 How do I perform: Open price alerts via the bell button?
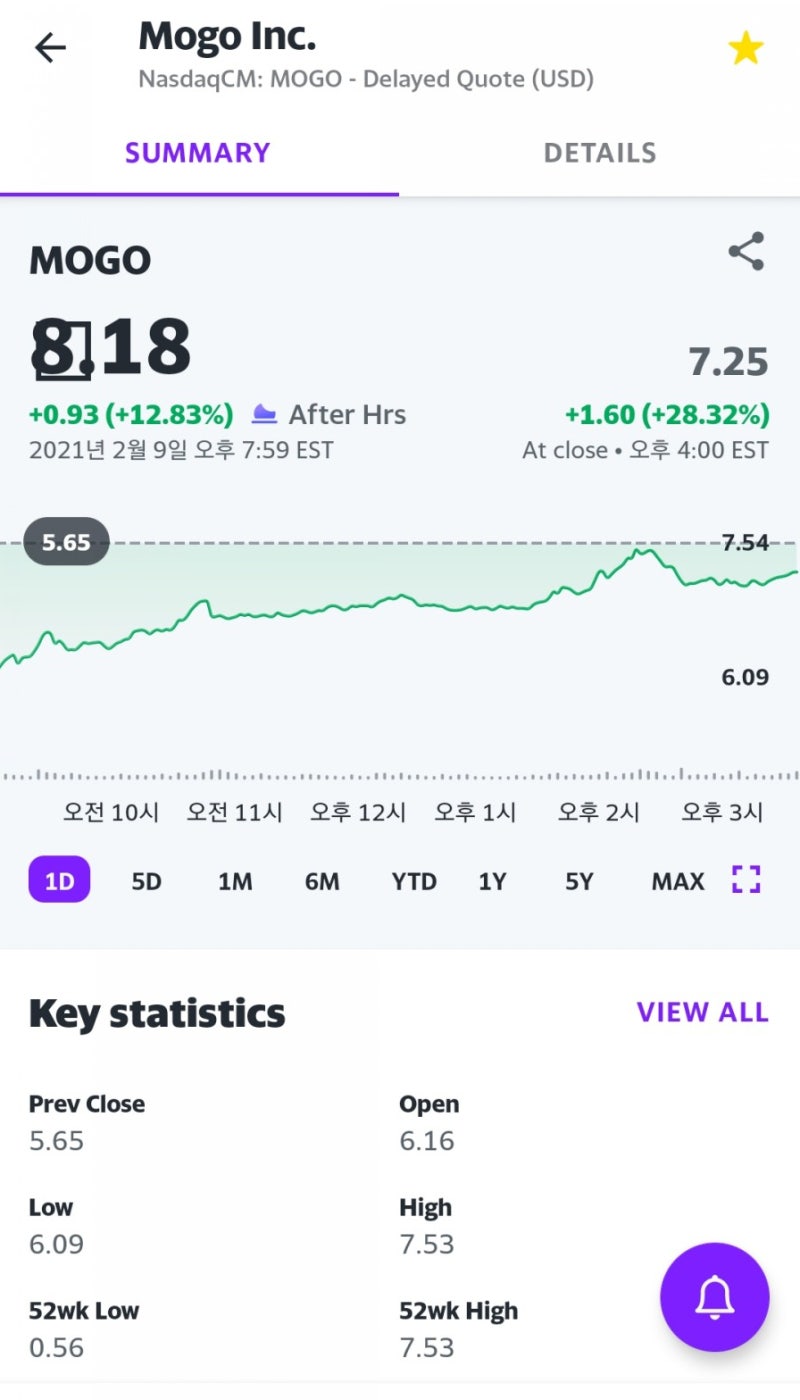pos(714,1297)
